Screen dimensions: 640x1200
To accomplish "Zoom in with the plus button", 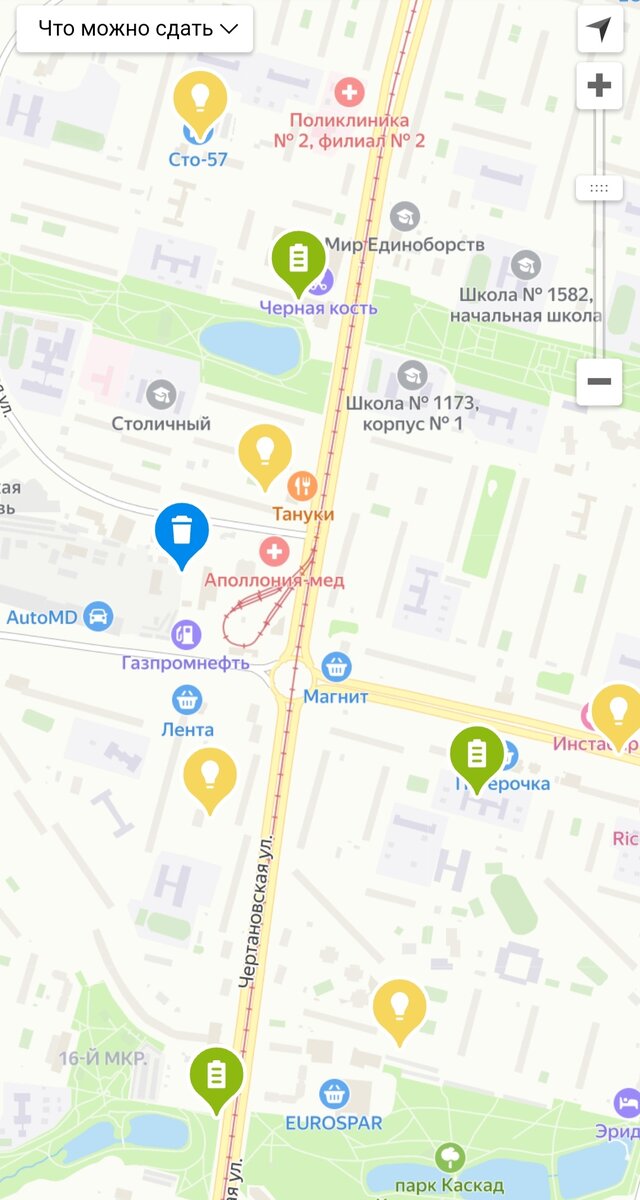I will (x=599, y=85).
